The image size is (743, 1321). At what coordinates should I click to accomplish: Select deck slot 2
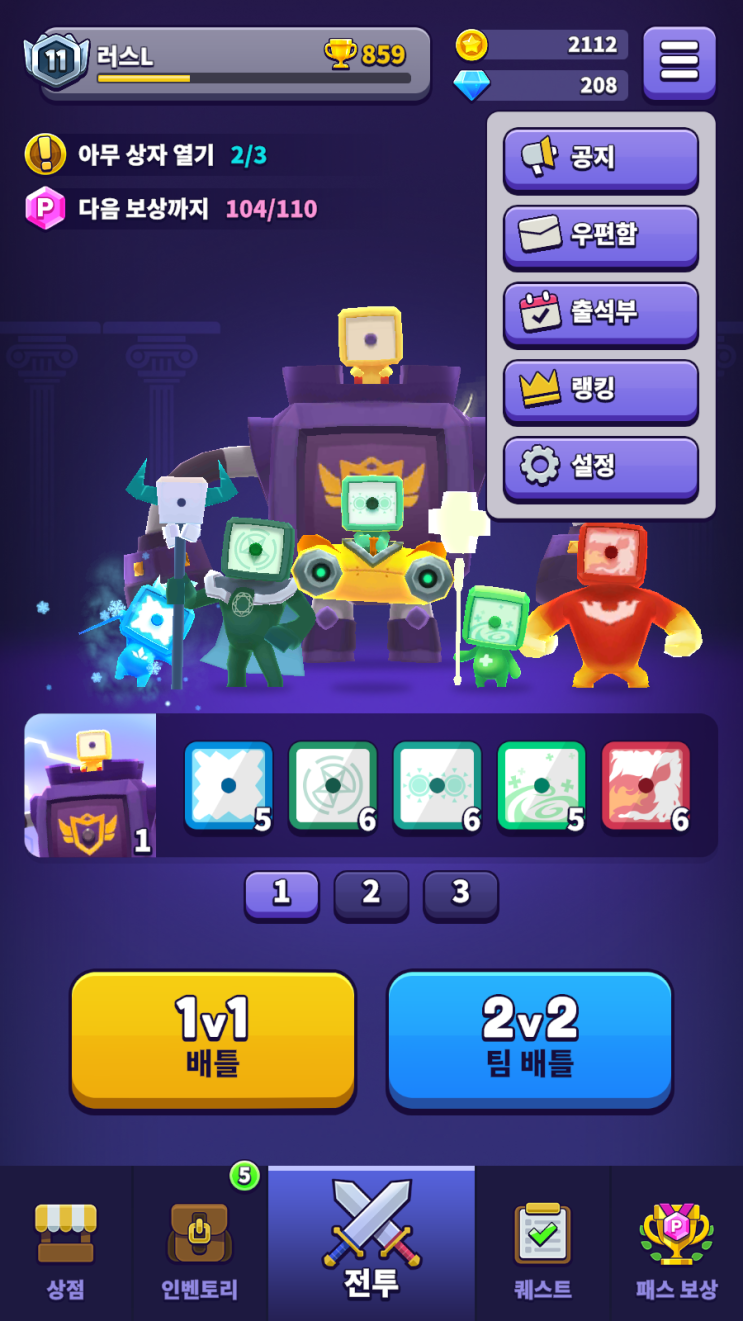tap(371, 893)
